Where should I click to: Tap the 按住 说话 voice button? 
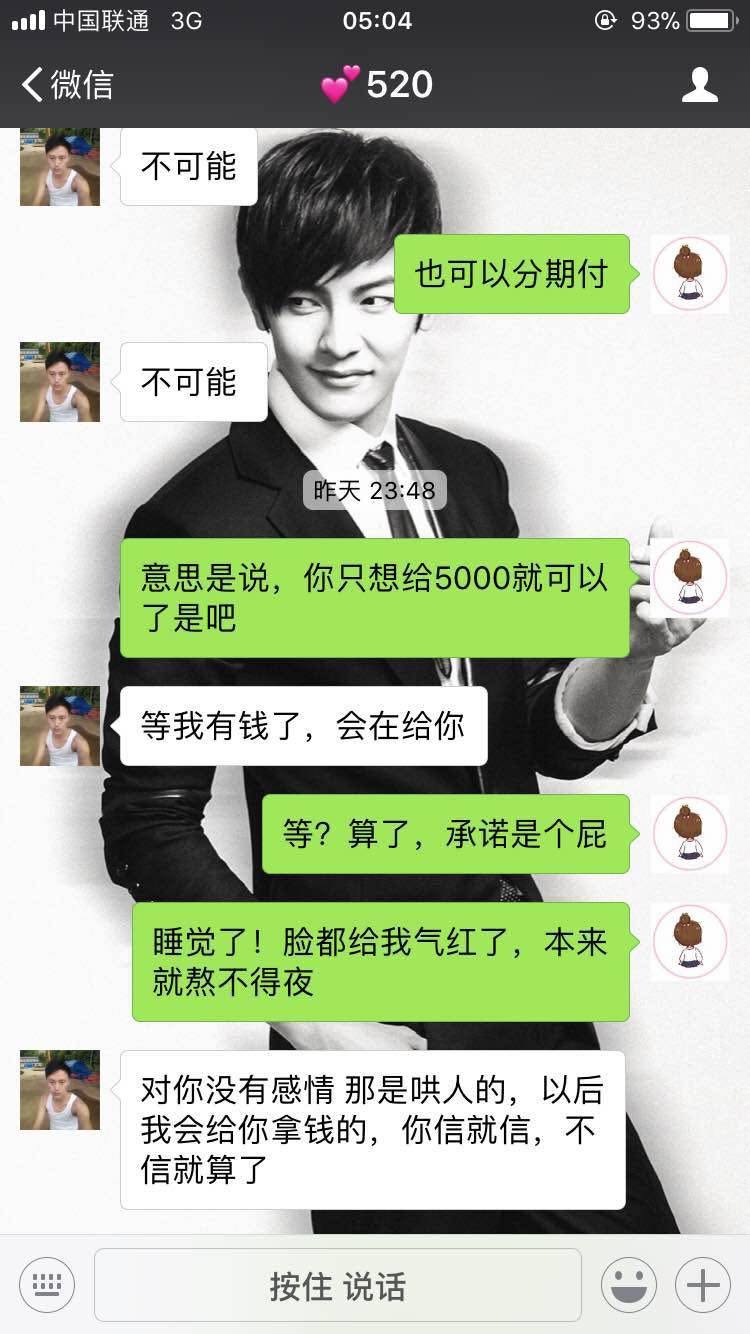(337, 1286)
